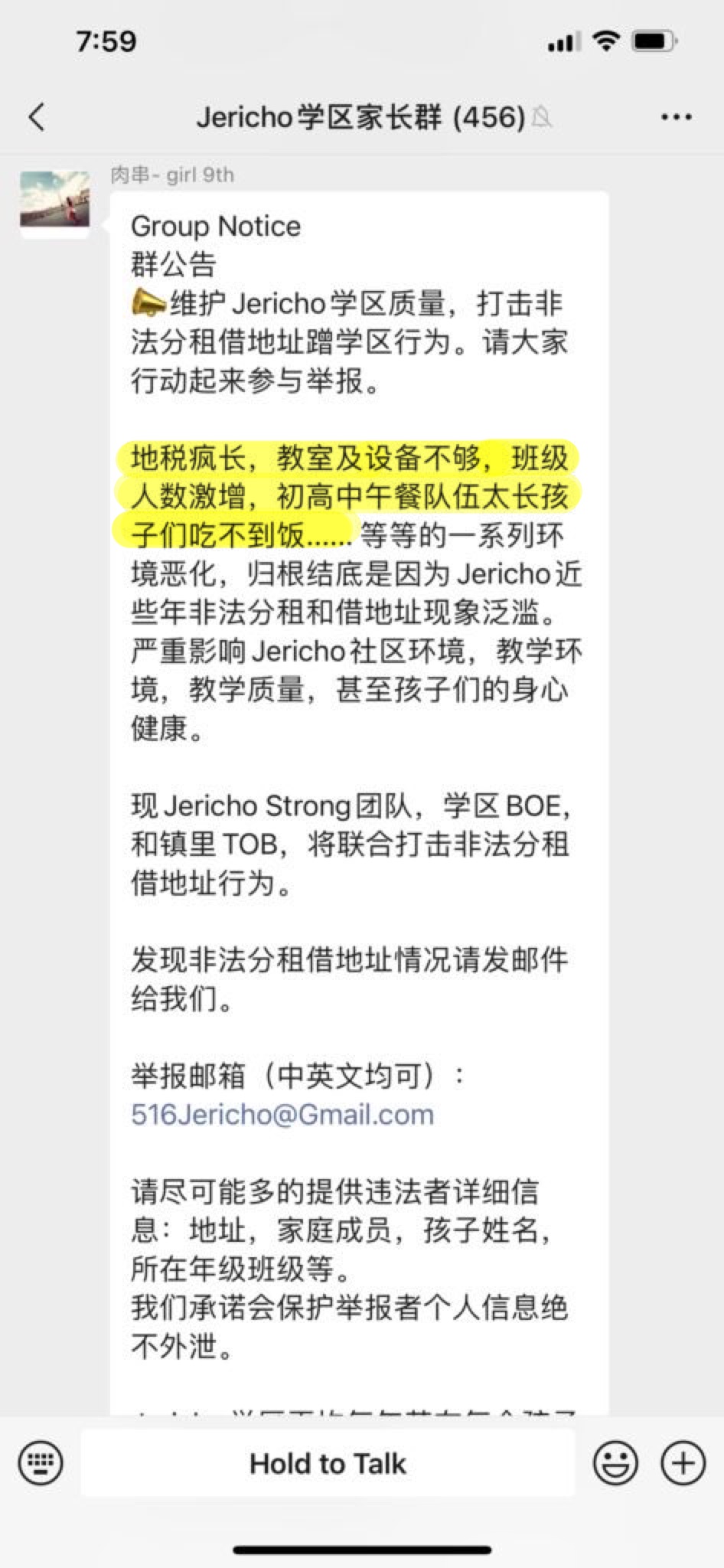Tap the Hold to Talk button
The width and height of the screenshot is (724, 1568).
click(328, 1463)
